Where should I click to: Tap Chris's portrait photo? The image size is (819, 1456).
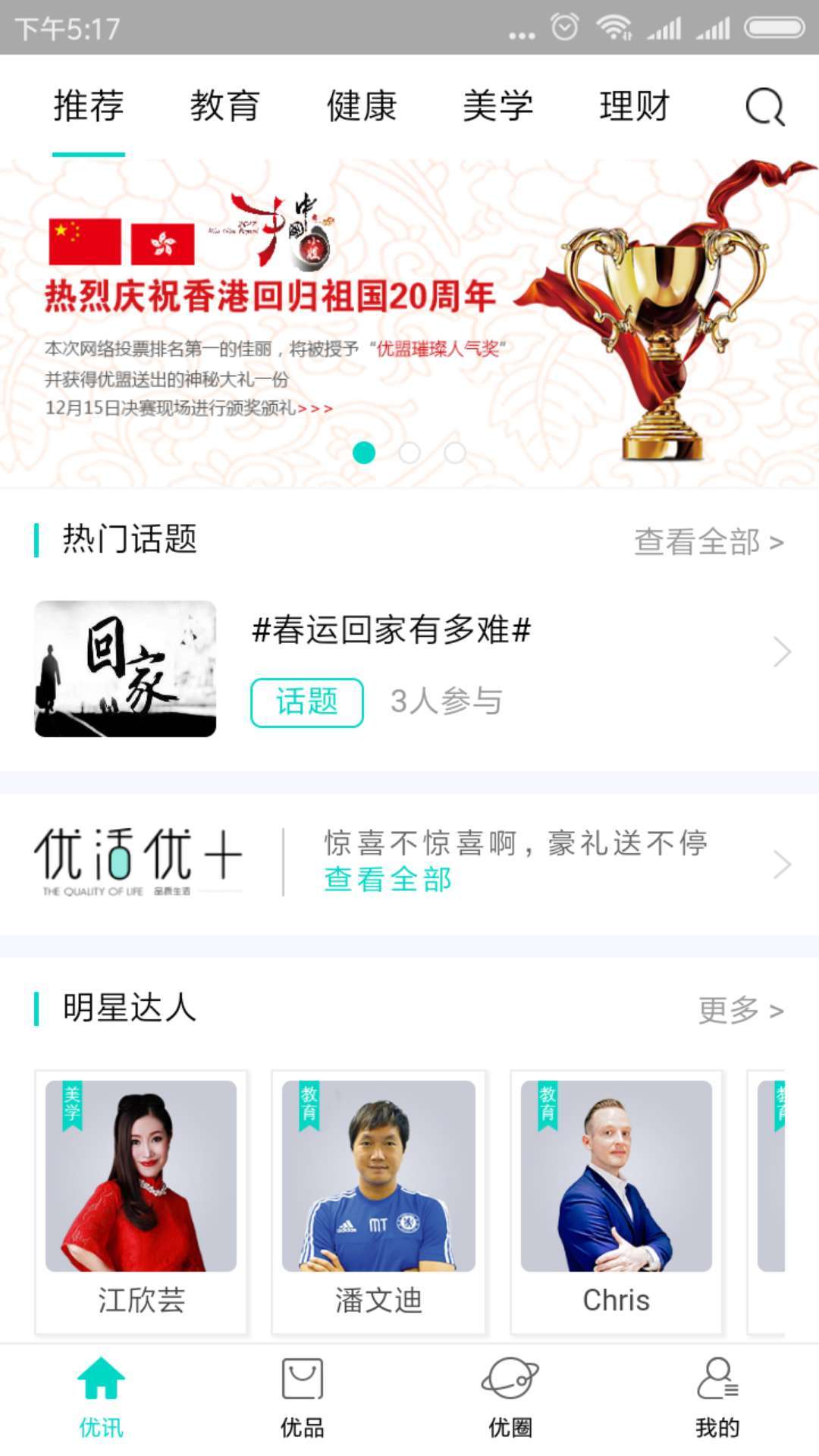tap(620, 1175)
